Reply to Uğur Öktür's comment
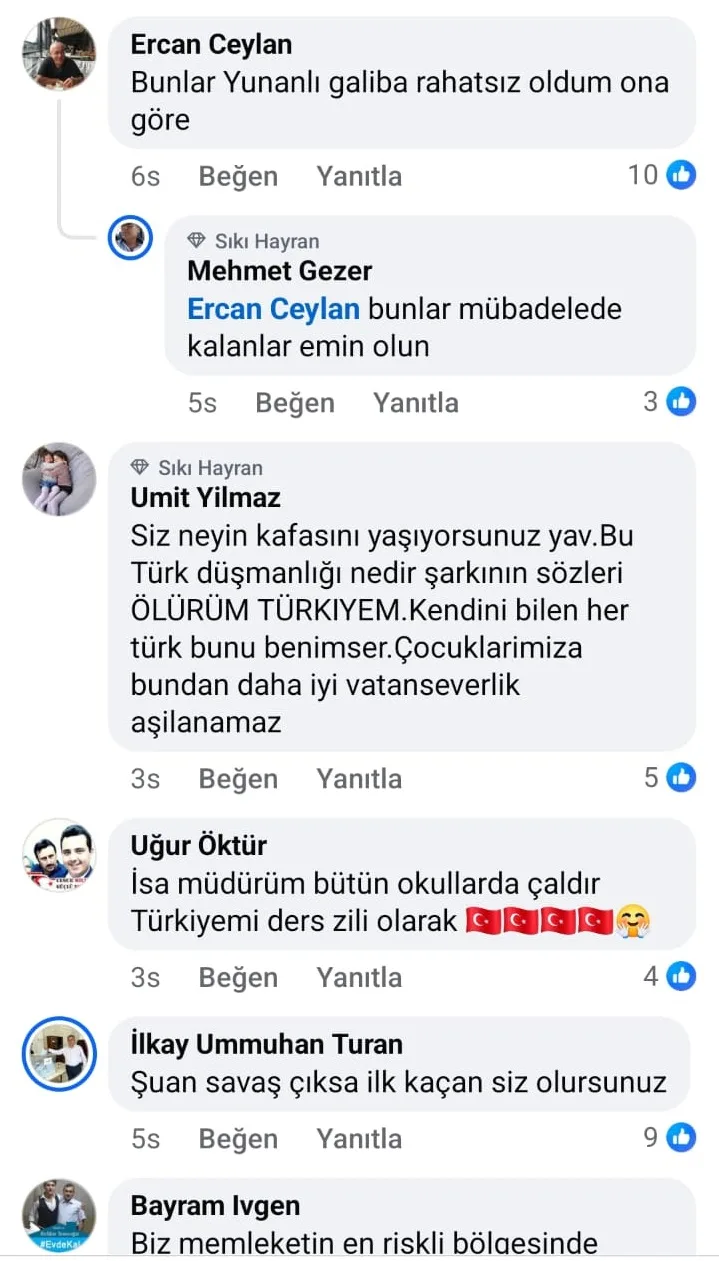Screen dimensions: 719x1261 click(359, 977)
